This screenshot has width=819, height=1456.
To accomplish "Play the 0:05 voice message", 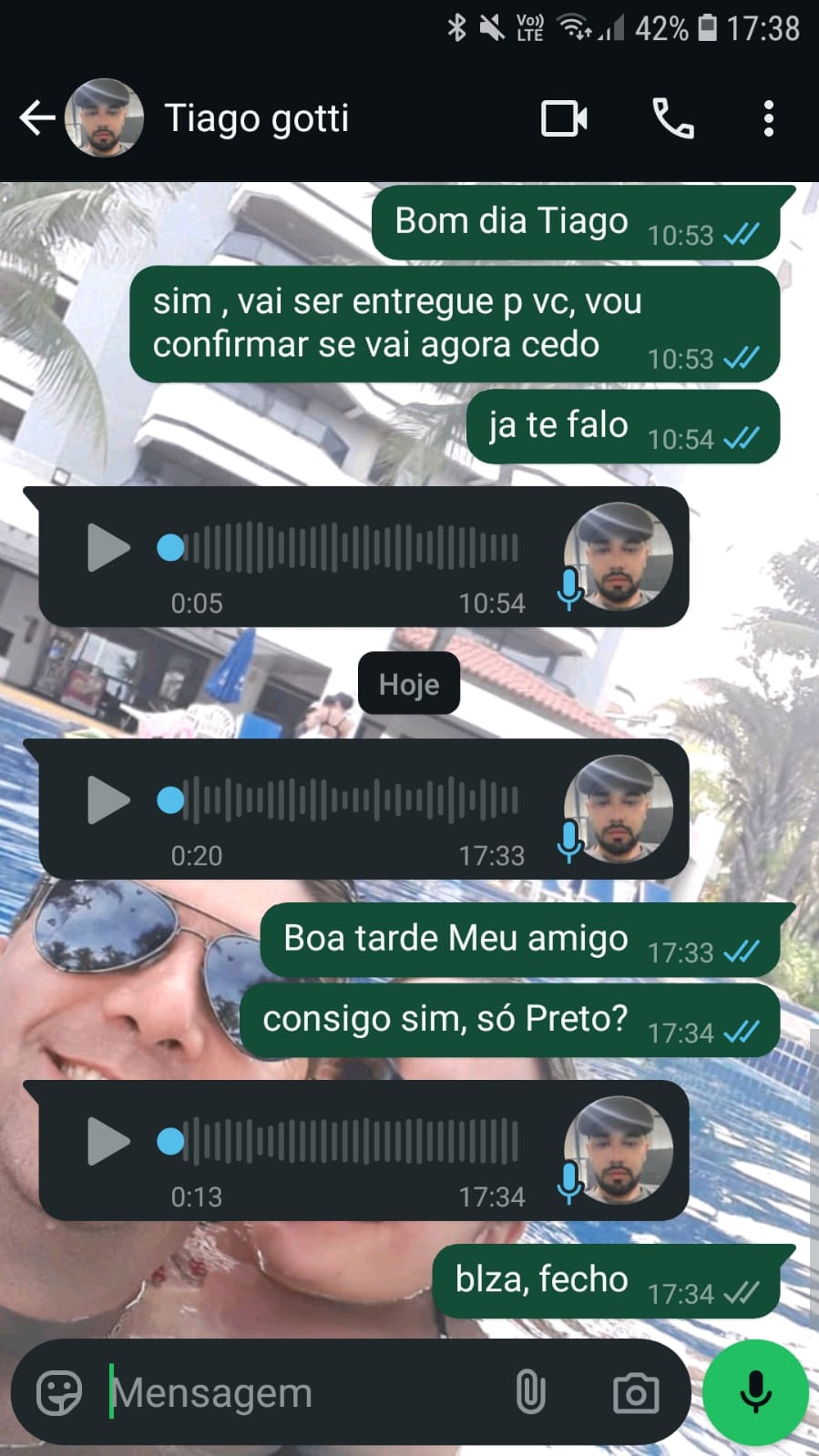I will tap(108, 548).
